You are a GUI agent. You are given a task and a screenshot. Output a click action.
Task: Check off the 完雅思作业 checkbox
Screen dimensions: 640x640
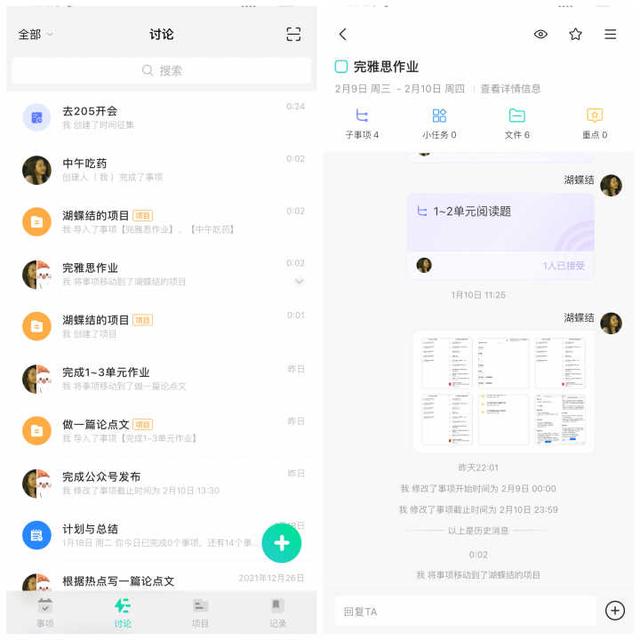[341, 66]
